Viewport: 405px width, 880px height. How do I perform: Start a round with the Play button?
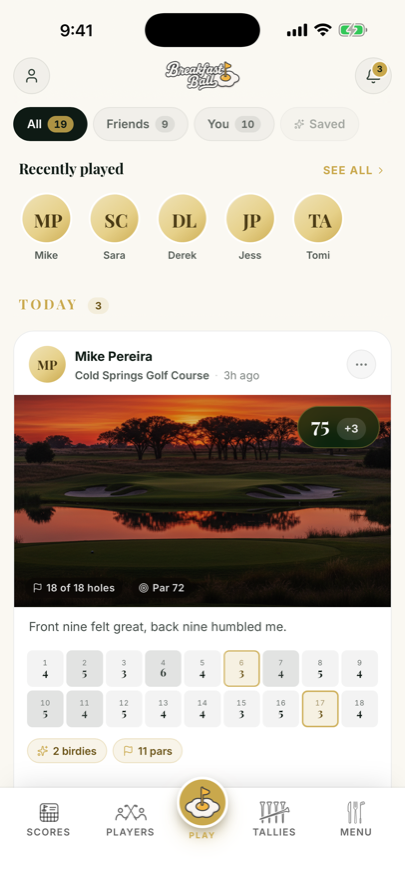point(202,804)
